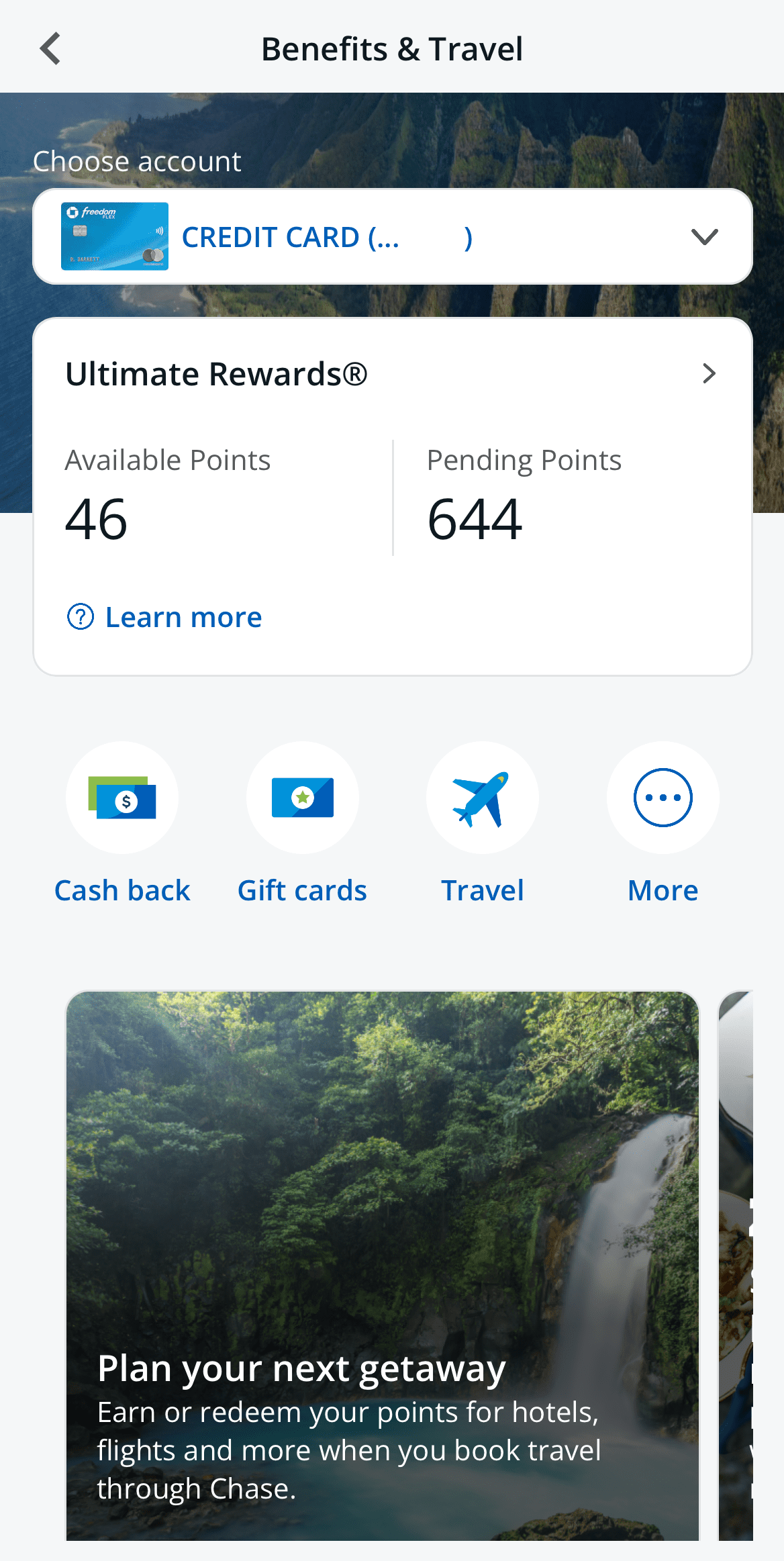This screenshot has height=1561, width=784.
Task: Tap the Available Points value 46
Action: click(x=95, y=518)
